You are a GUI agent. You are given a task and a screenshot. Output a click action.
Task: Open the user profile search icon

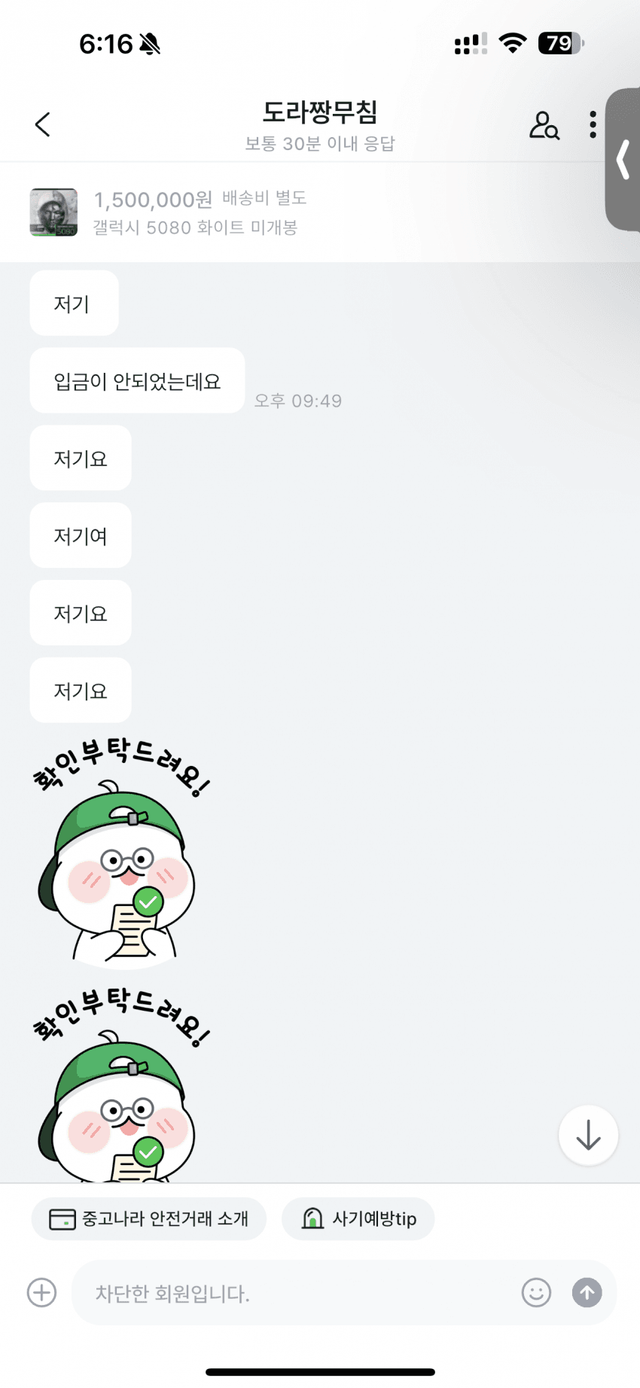543,125
